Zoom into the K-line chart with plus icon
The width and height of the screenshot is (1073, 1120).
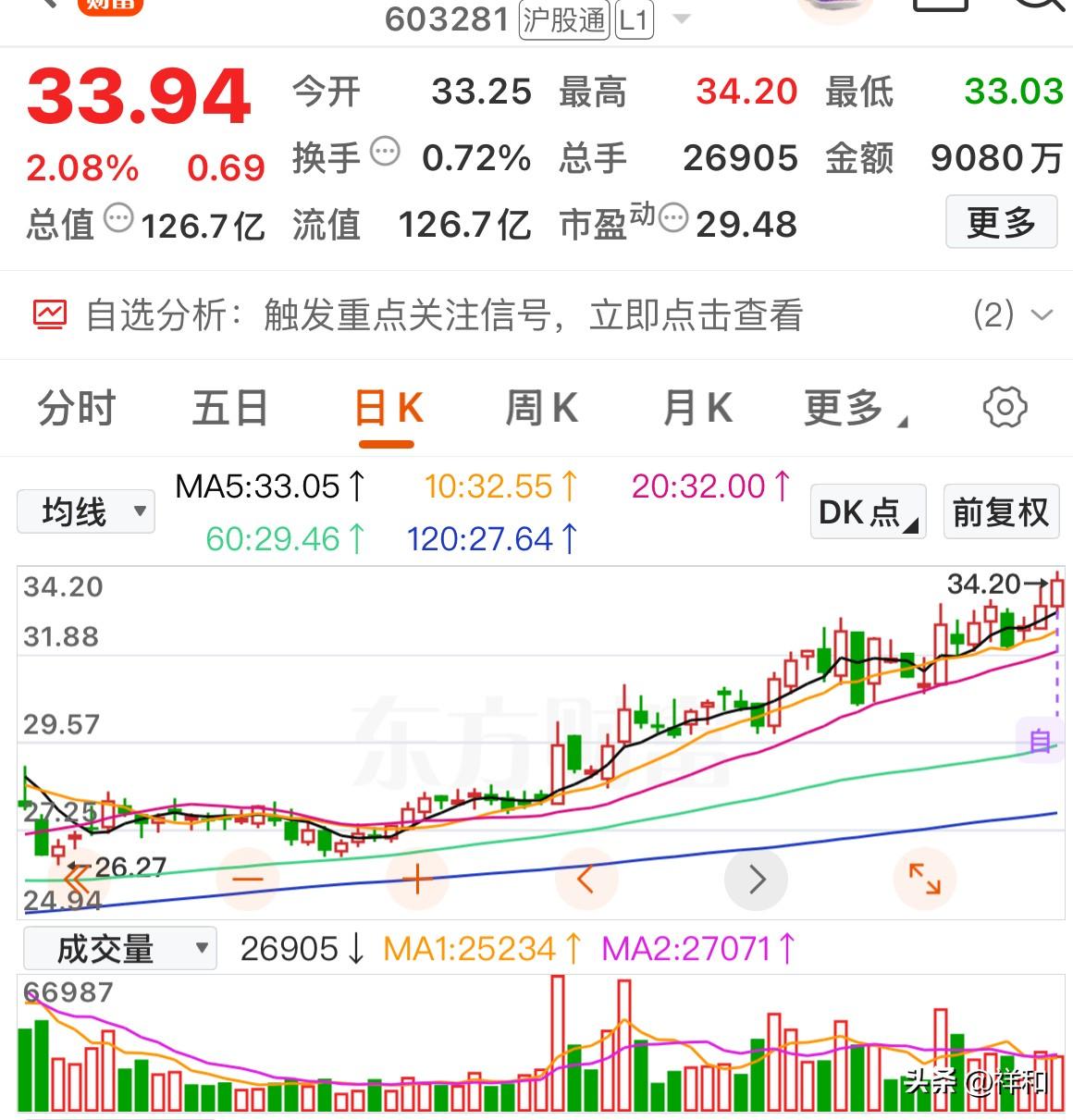[416, 880]
